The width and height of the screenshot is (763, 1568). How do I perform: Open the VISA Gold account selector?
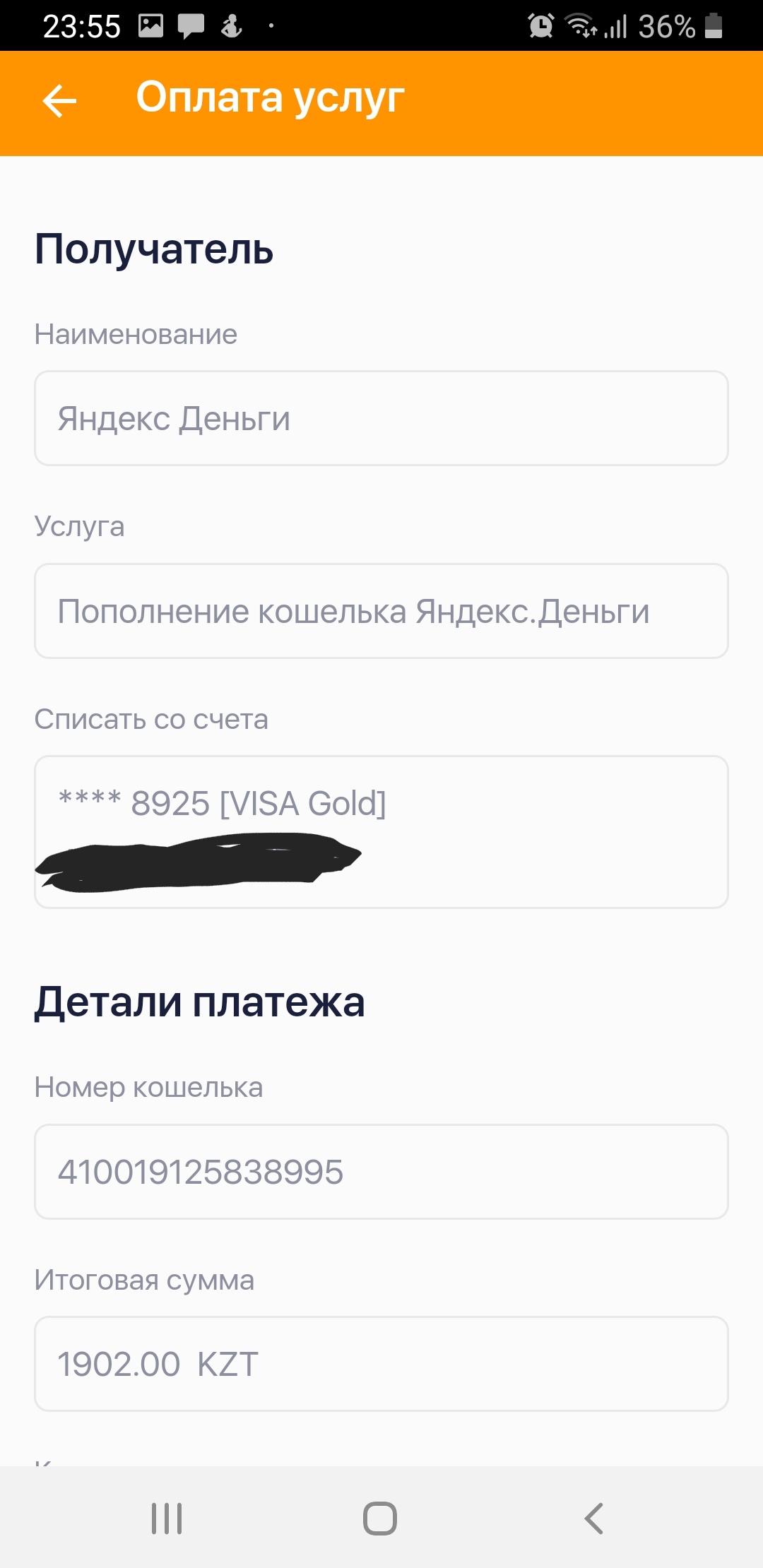[x=381, y=832]
